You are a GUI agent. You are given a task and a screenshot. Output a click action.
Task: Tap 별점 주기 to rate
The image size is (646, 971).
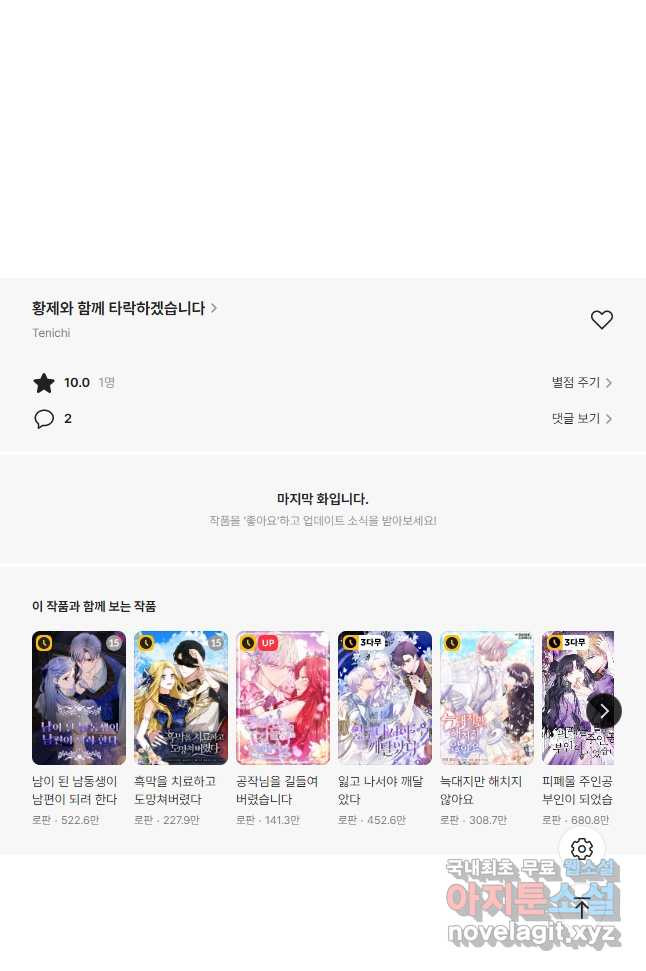581,382
